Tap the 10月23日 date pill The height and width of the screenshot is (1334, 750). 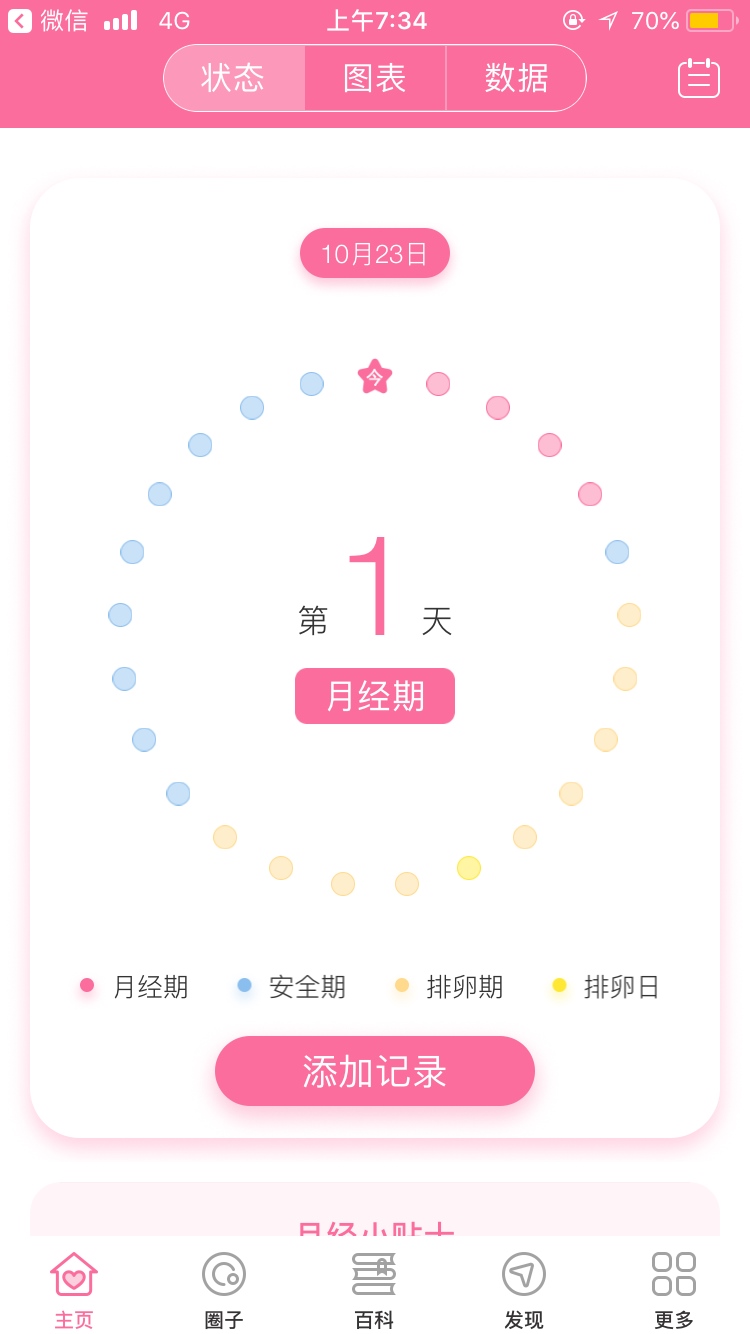click(x=375, y=253)
